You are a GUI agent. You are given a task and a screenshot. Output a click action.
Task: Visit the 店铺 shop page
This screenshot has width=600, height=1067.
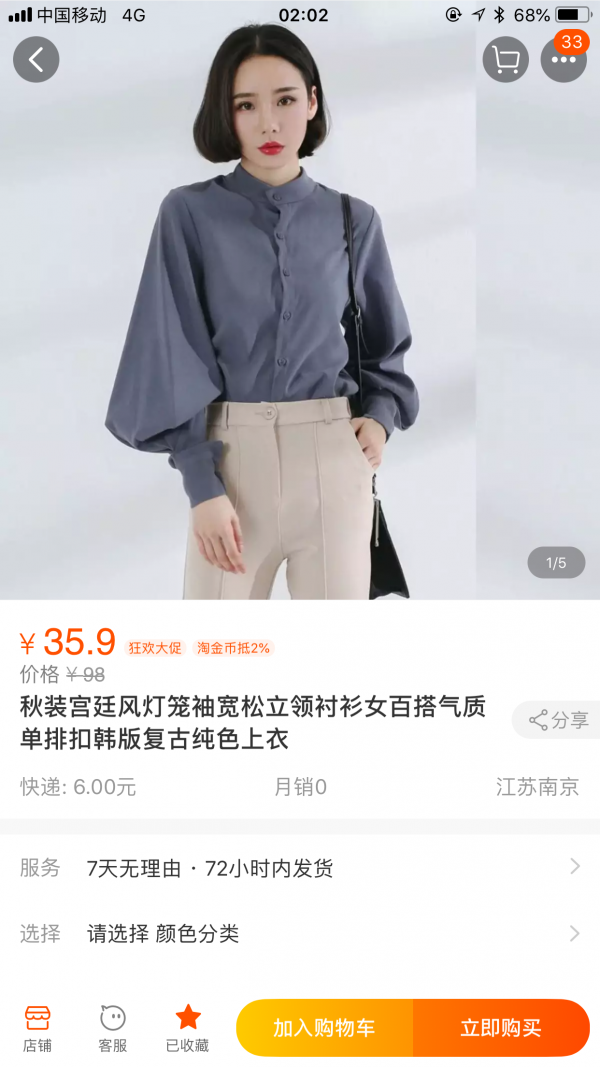(37, 1028)
